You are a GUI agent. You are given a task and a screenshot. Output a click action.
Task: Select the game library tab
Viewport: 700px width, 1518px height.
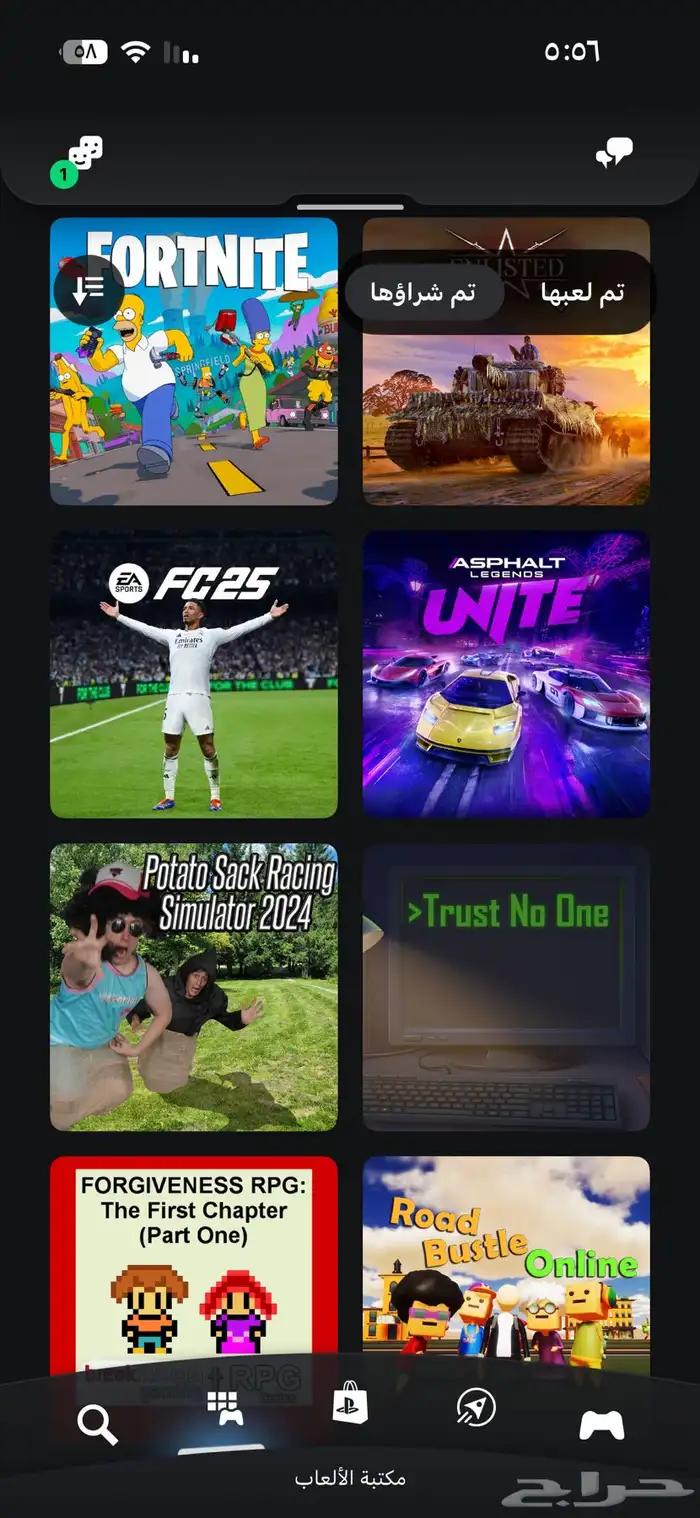coord(225,1408)
